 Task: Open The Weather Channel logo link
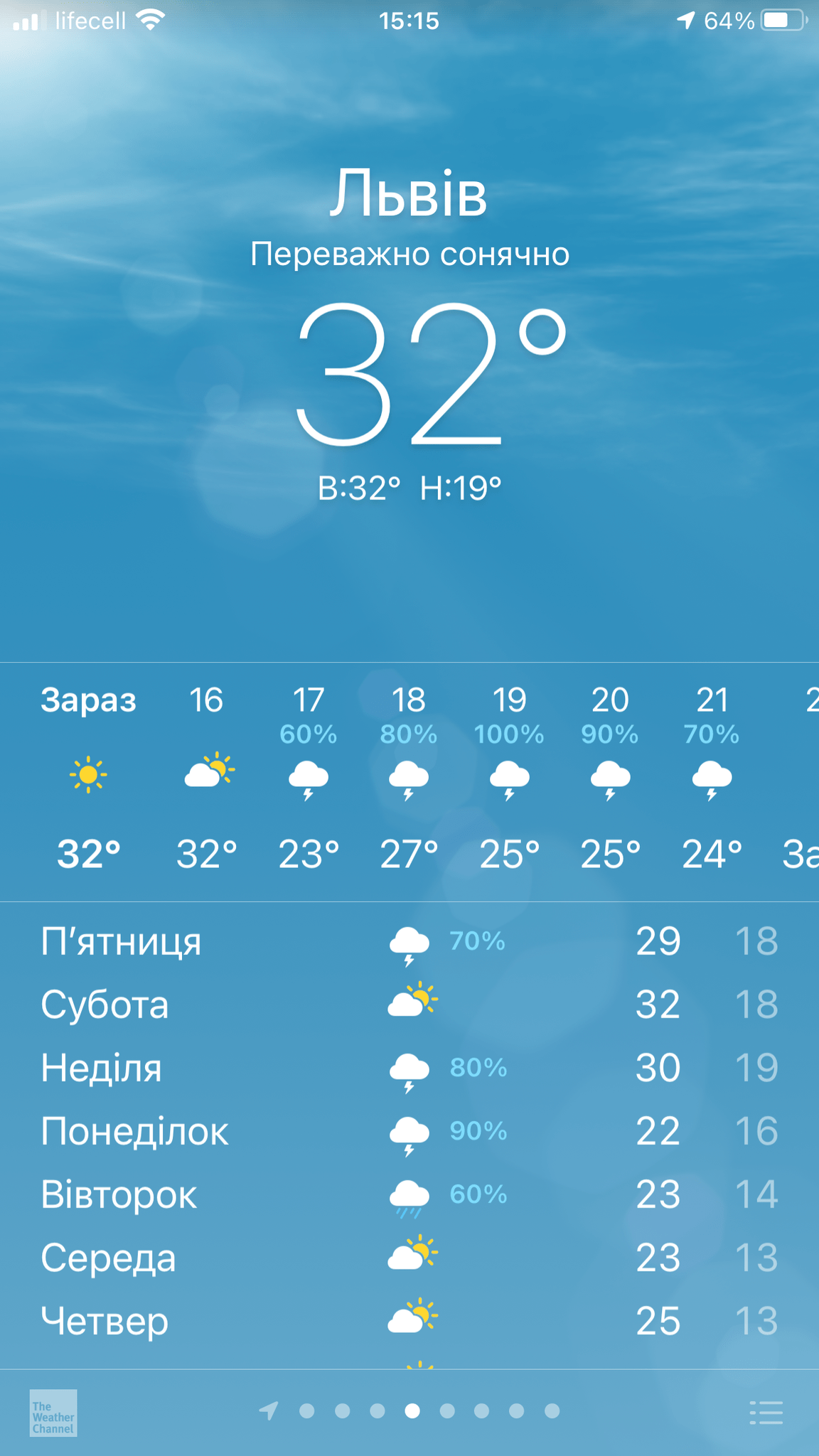[x=53, y=1413]
